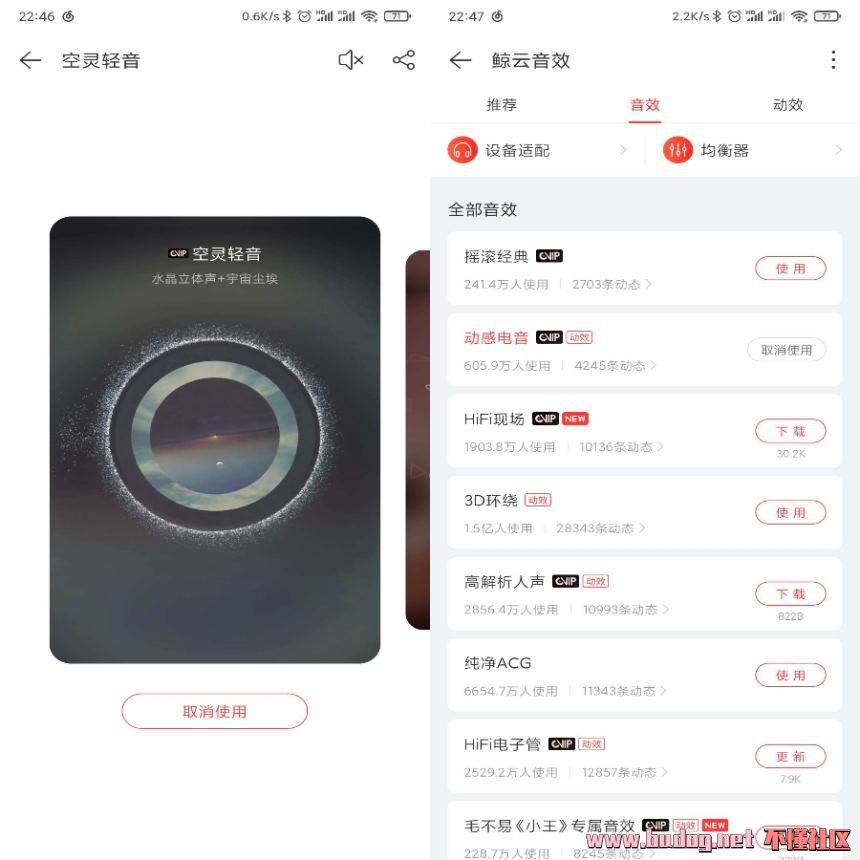Tap 取消使用 below the 空灵轻音 card
Image resolution: width=860 pixels, height=860 pixels.
pos(214,712)
